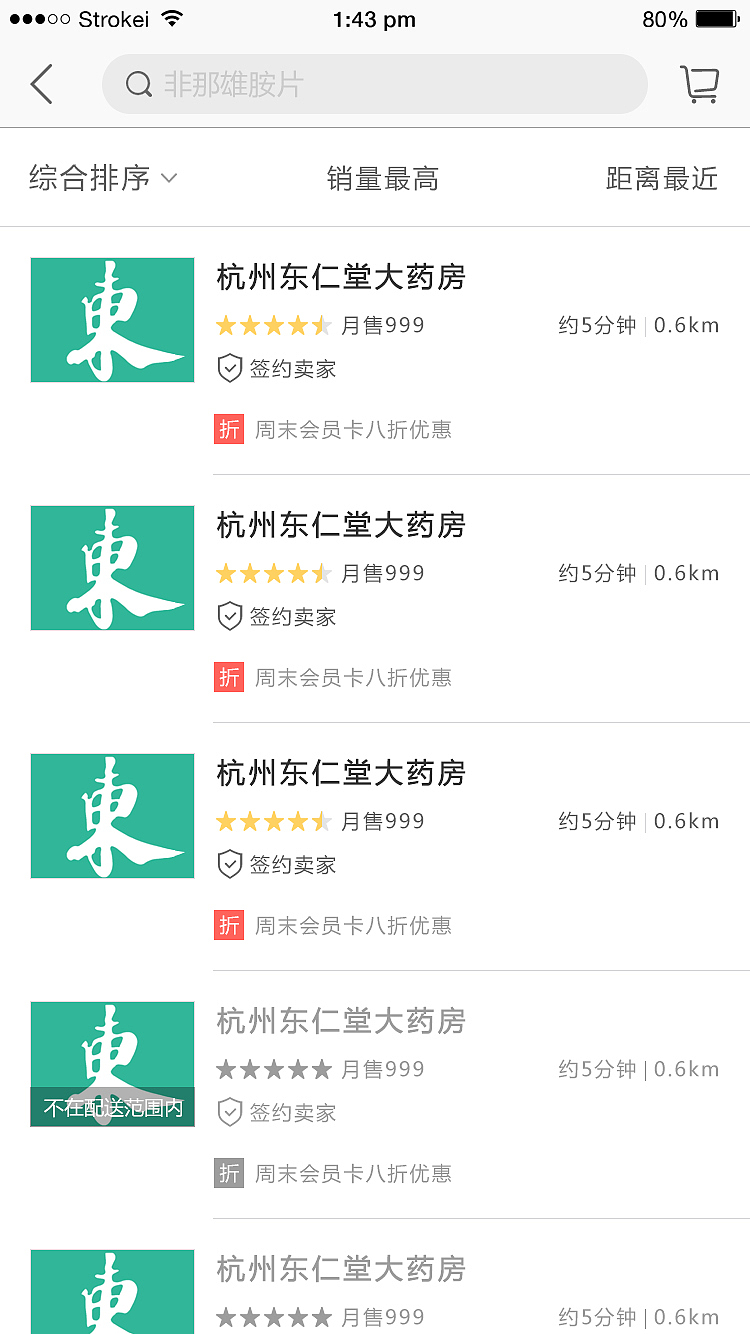
Task: Click 杭州东仁堂大药房 on the first result
Action: pos(339,277)
